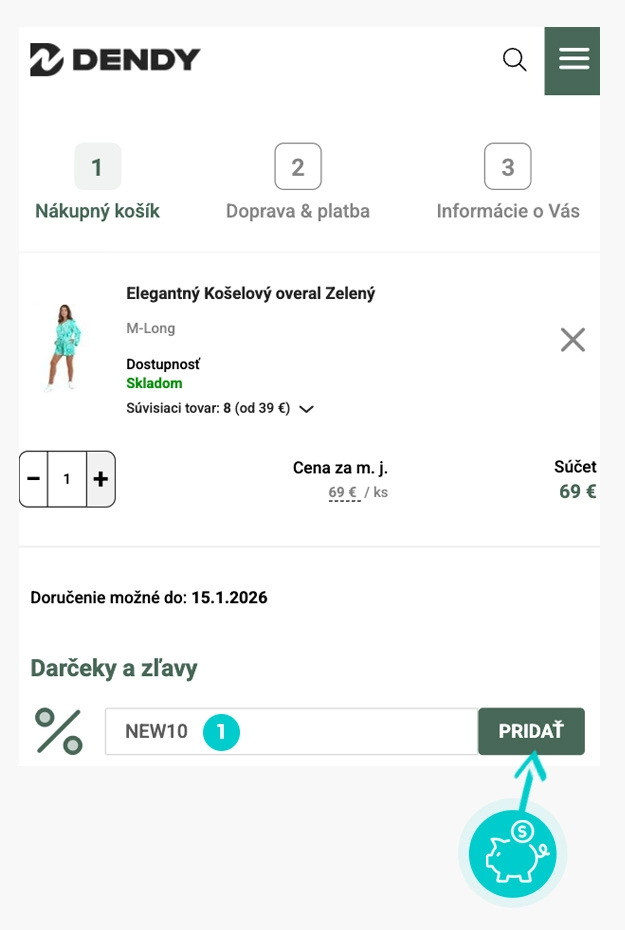
Task: Open Elegantný Košelový overal Zelený product page
Action: [x=250, y=294]
